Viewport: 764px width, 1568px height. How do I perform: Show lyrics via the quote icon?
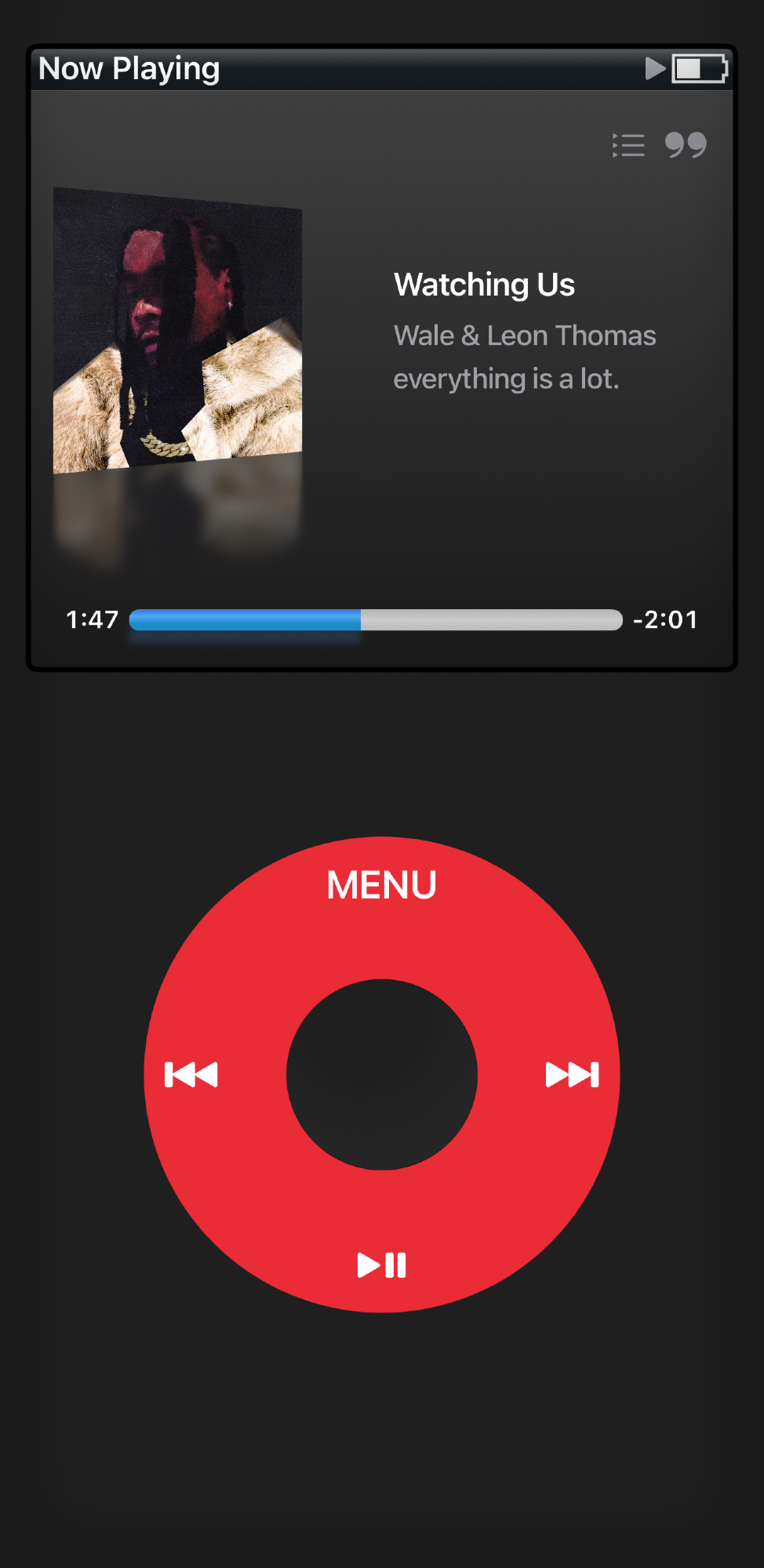point(686,145)
